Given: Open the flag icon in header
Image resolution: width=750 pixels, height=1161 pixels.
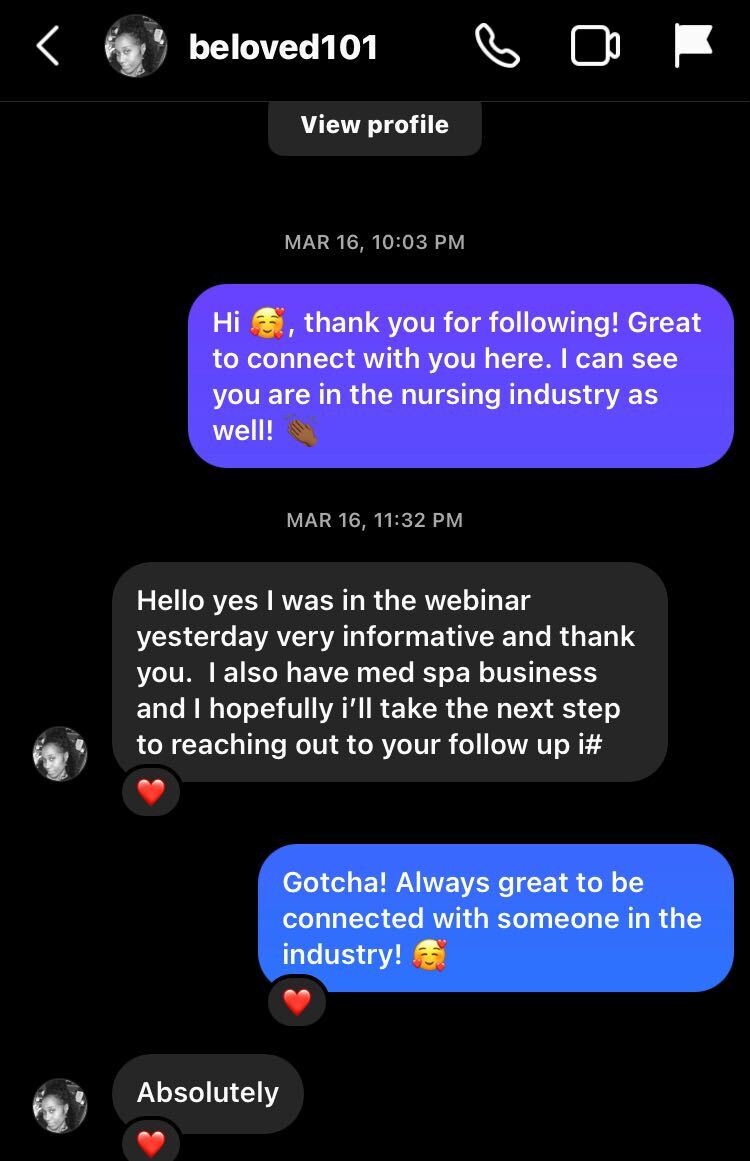Looking at the screenshot, I should pos(692,46).
